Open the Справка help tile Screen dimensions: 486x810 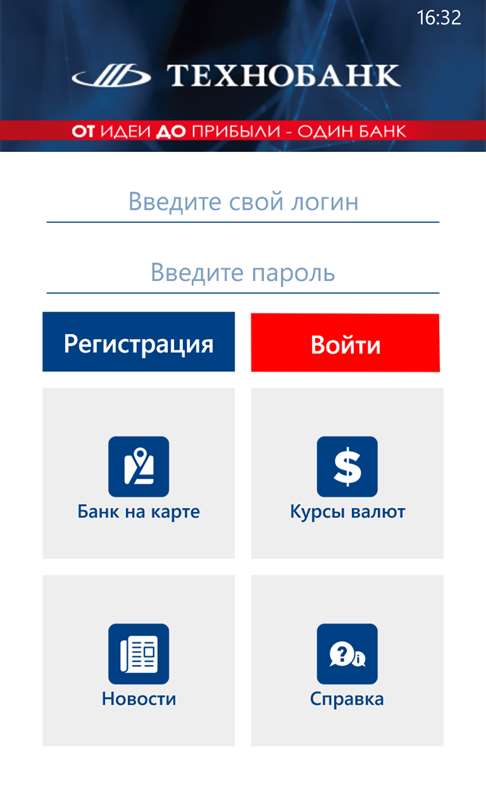click(x=347, y=660)
